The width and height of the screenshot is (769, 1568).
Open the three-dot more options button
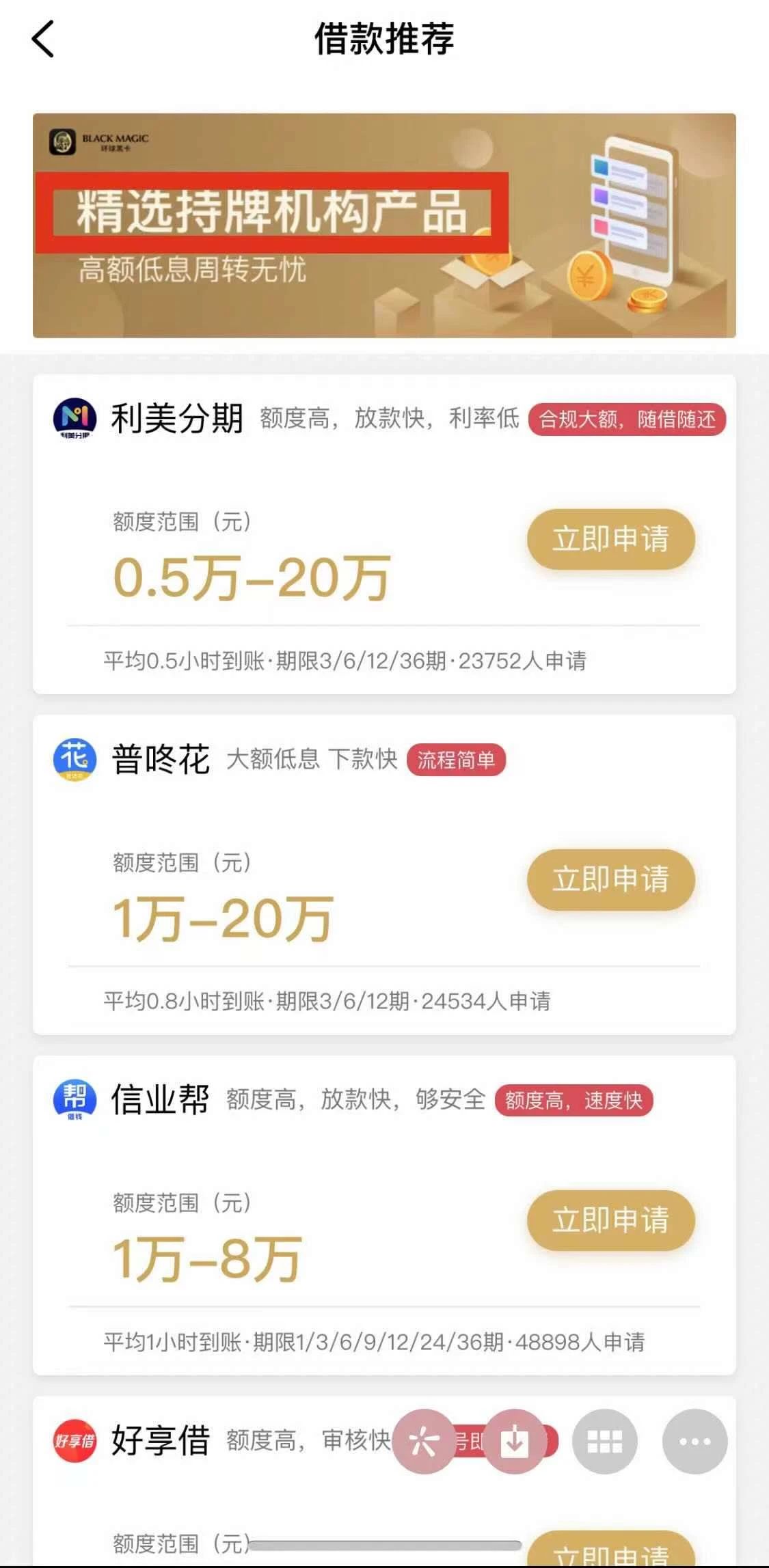coord(694,1441)
